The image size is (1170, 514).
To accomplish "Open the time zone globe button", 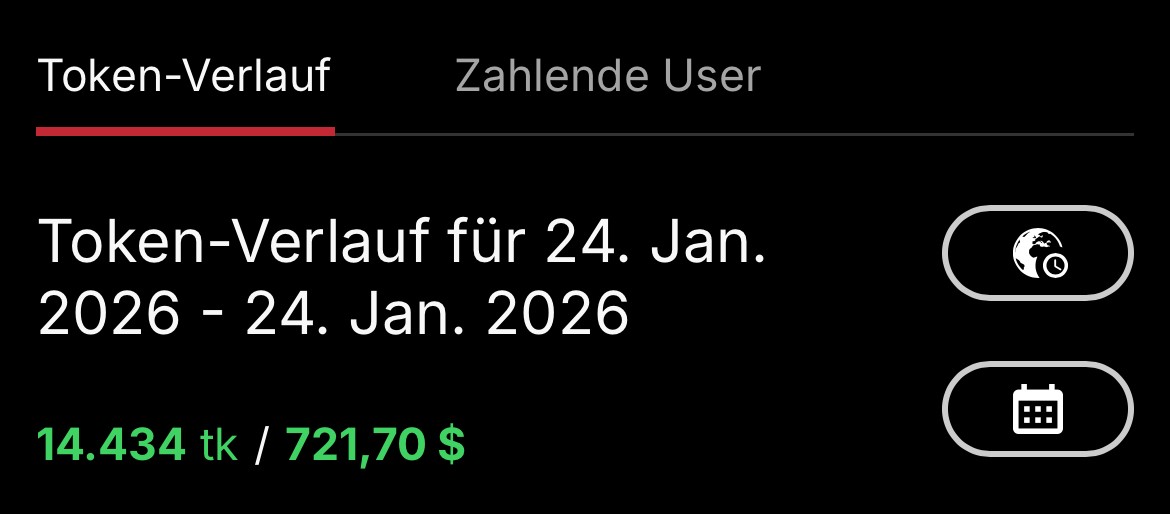I will click(1038, 253).
